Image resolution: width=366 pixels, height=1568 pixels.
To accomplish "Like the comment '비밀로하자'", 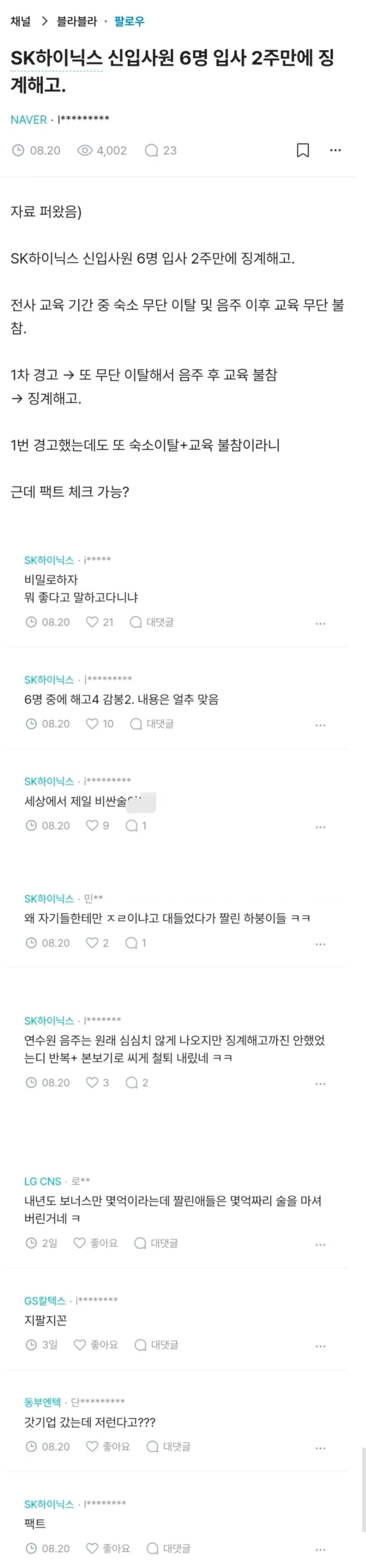I will (100, 622).
